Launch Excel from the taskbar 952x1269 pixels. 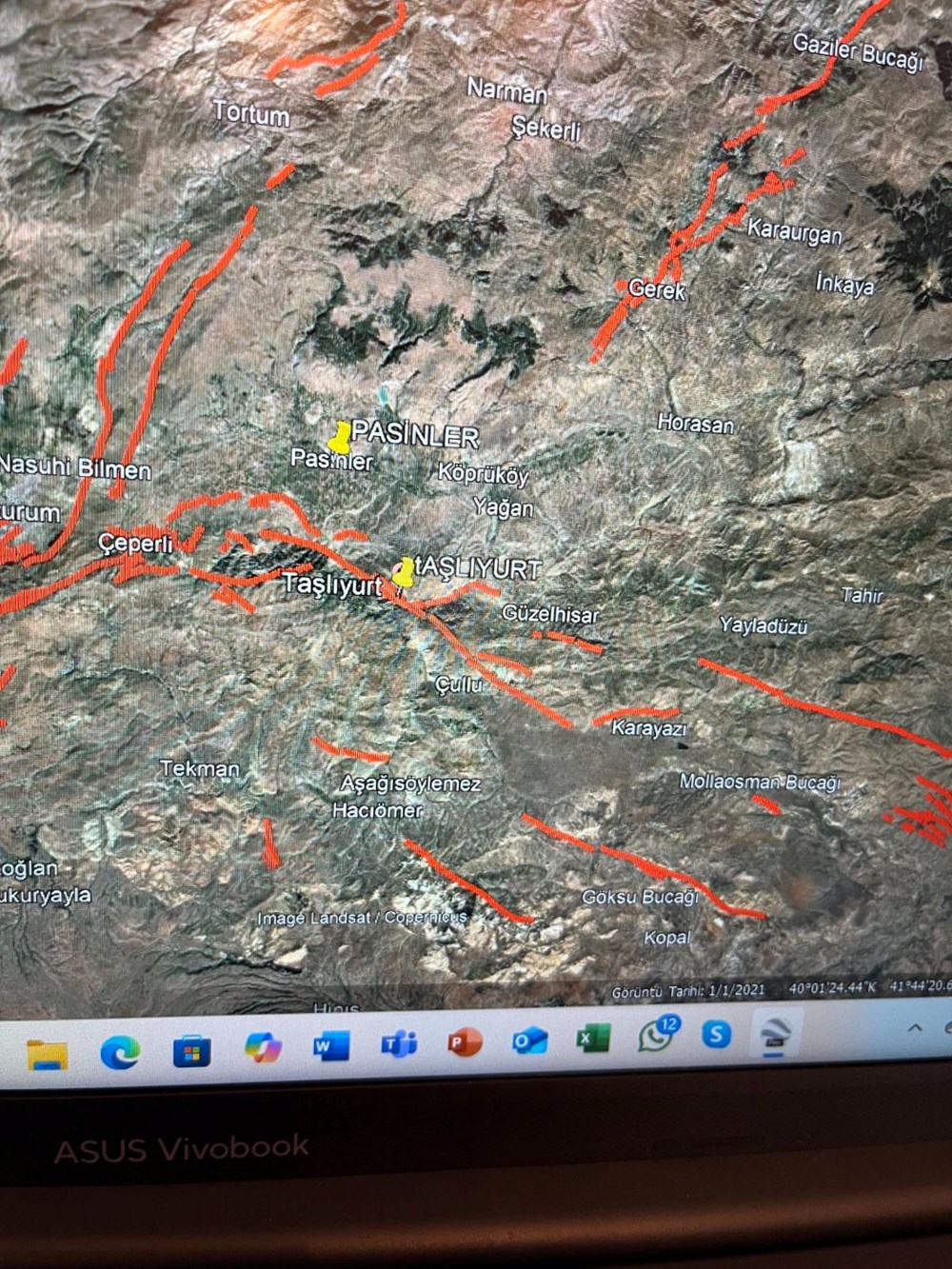pos(592,1039)
